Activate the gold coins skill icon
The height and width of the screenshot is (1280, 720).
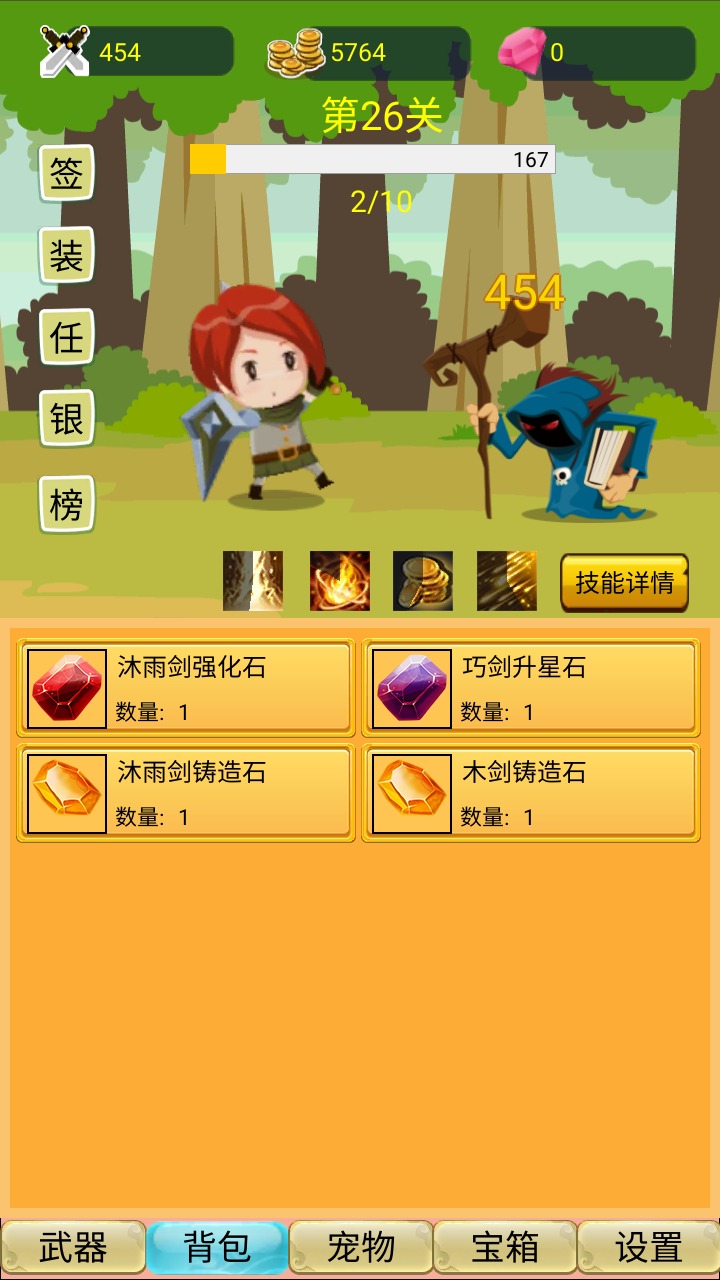coord(423,581)
